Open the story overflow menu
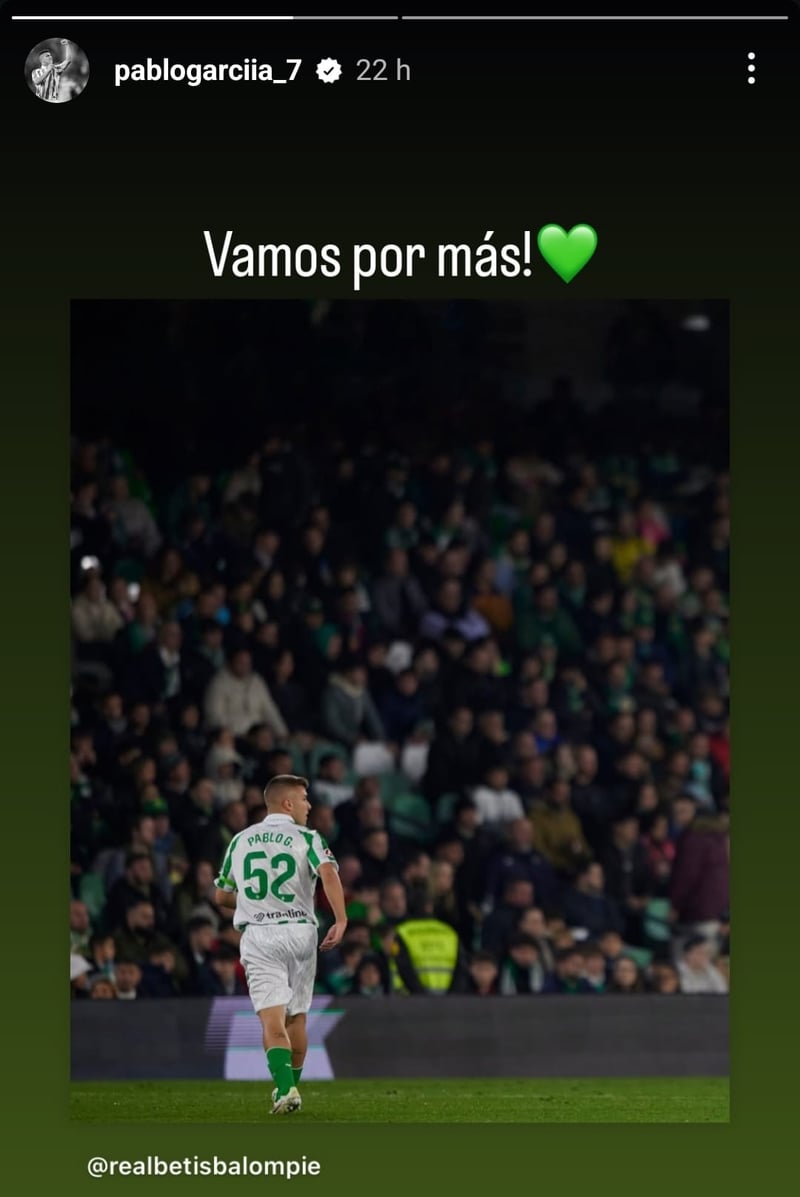This screenshot has width=800, height=1197. [x=750, y=69]
